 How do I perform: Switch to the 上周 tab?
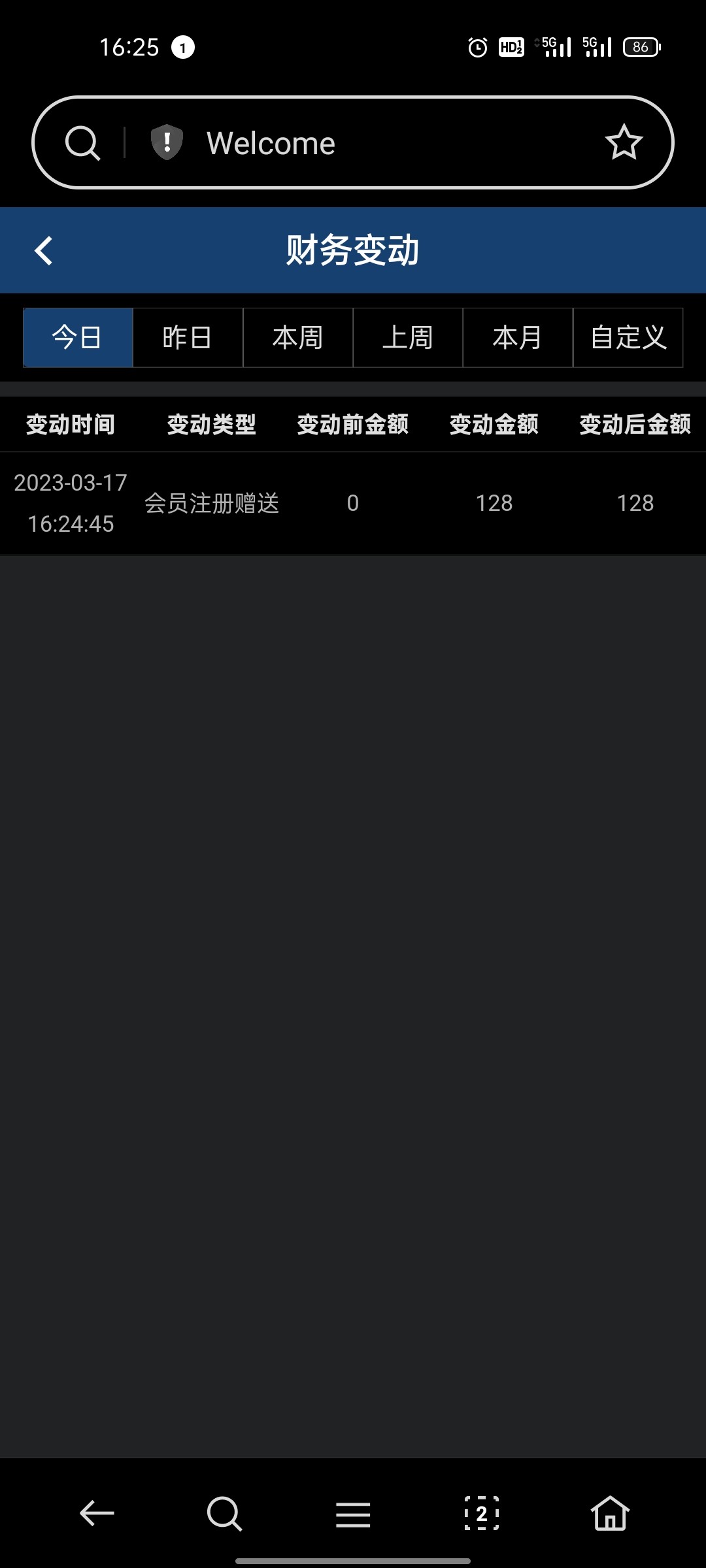408,338
